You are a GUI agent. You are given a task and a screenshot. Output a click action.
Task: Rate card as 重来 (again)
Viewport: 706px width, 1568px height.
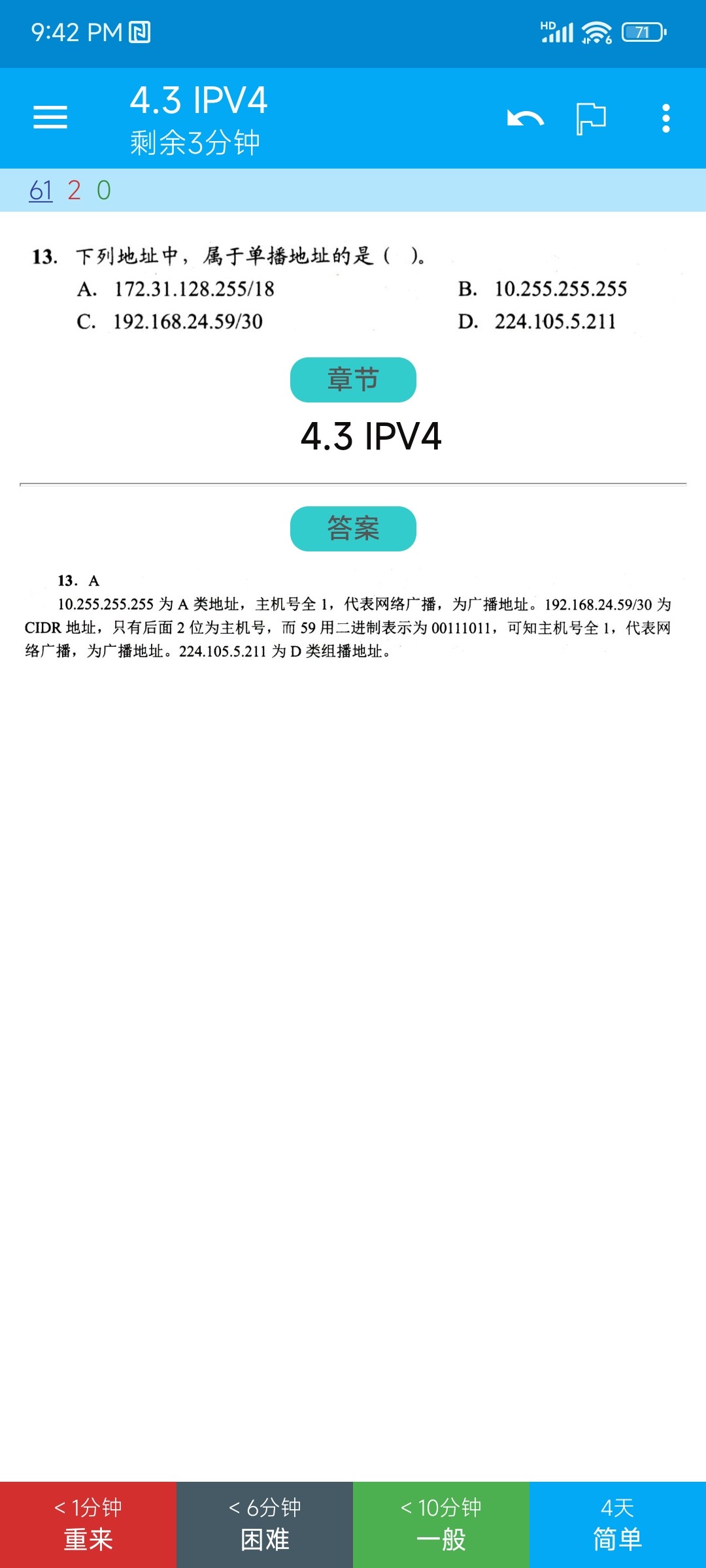(88, 1524)
